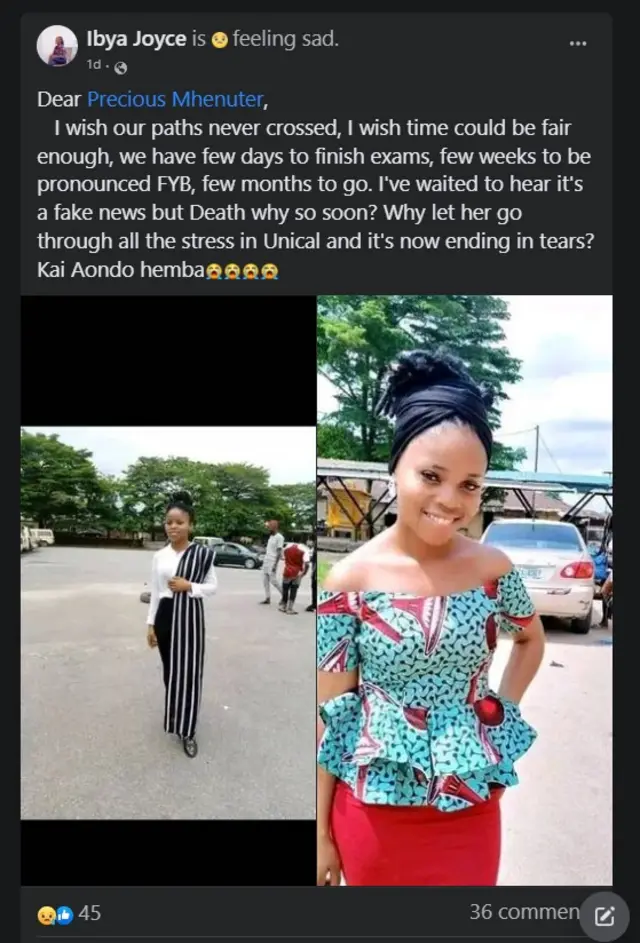Screen dimensions: 640x943
Task: Tap the floating compose pencil button
Action: pyautogui.click(x=604, y=915)
